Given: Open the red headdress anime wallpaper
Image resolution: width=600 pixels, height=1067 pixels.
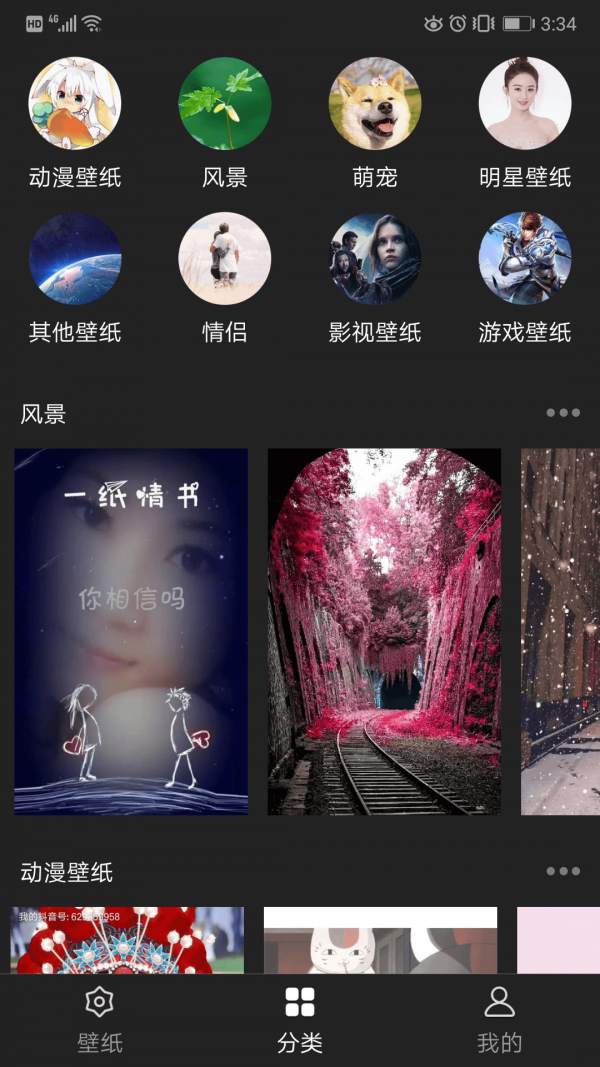Looking at the screenshot, I should coord(127,940).
